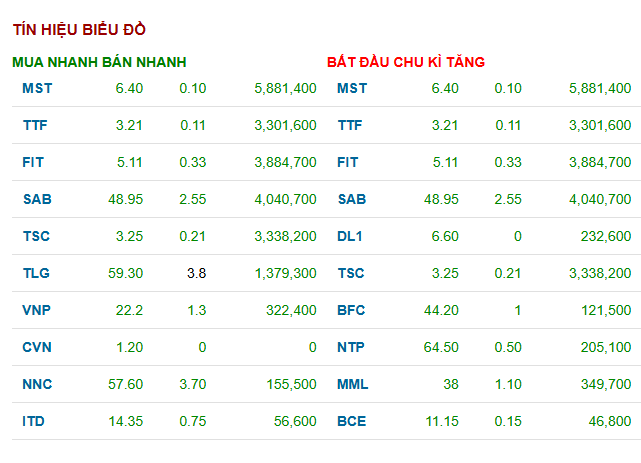The width and height of the screenshot is (641, 463).
Task: Select MML stock symbol
Action: tap(353, 384)
